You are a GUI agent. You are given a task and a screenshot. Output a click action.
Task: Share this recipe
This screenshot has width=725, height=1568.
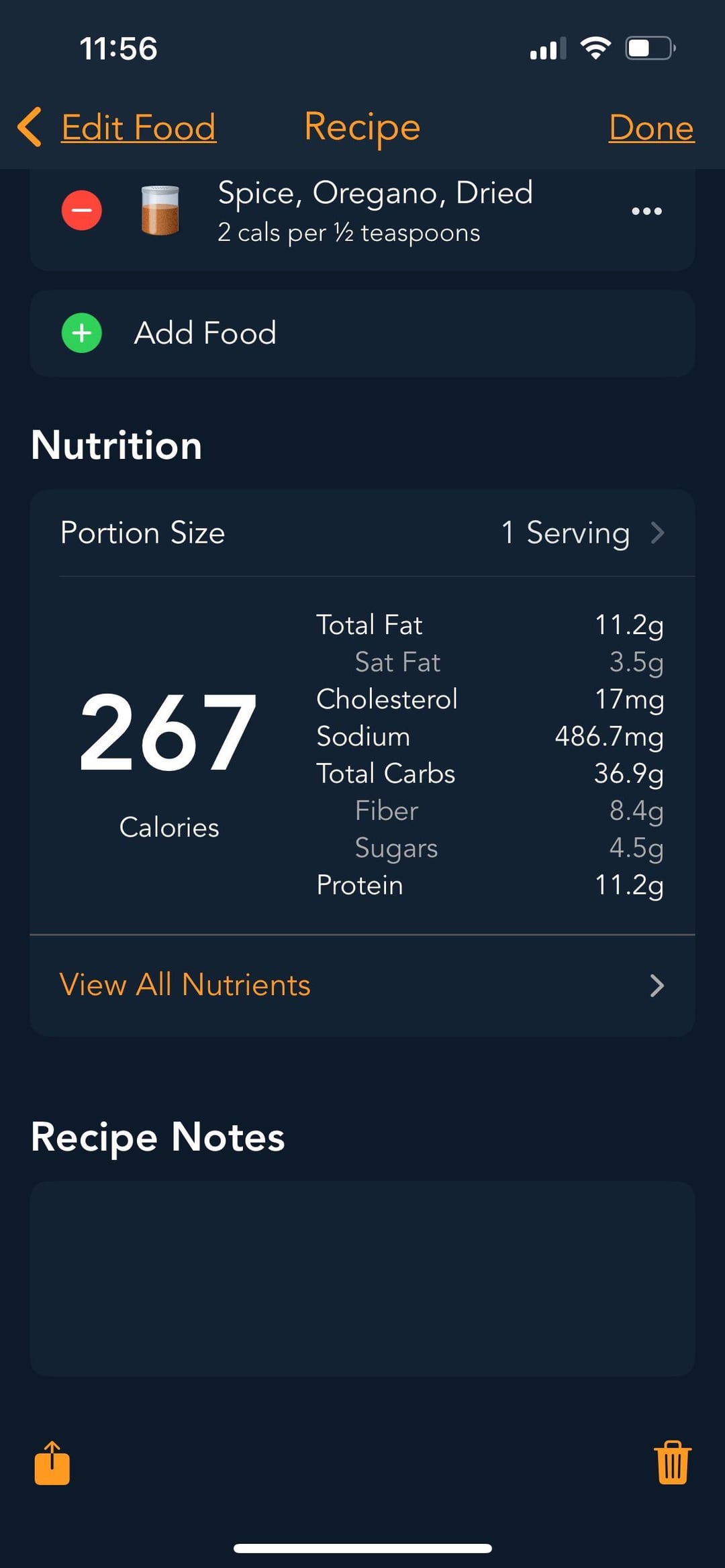point(52,1463)
